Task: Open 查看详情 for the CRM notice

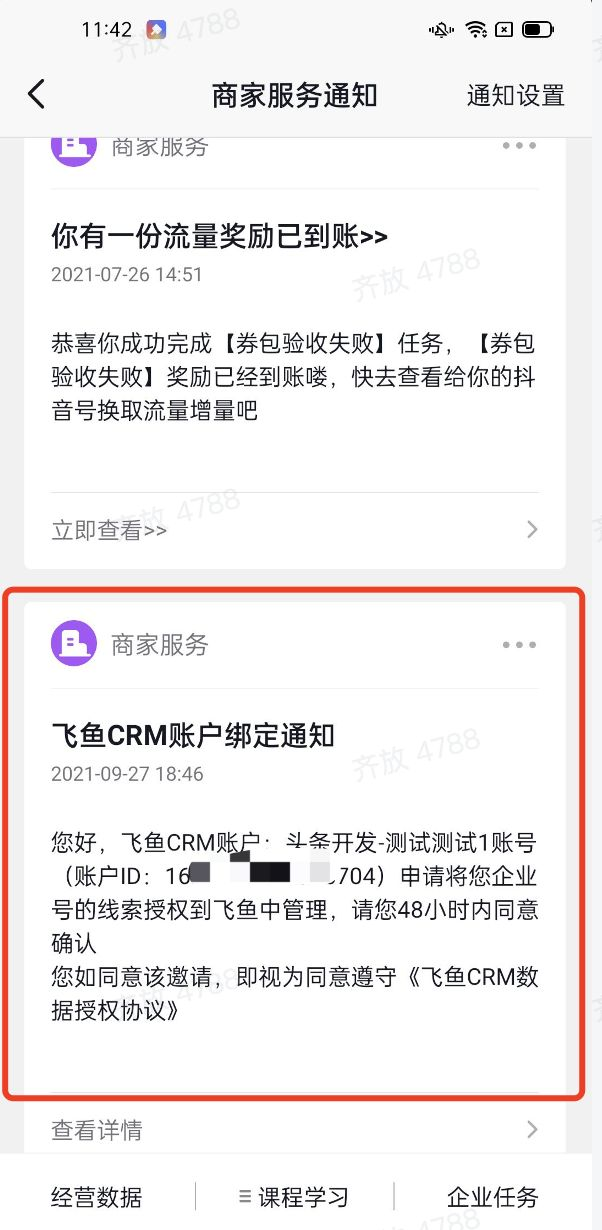Action: [x=97, y=1130]
